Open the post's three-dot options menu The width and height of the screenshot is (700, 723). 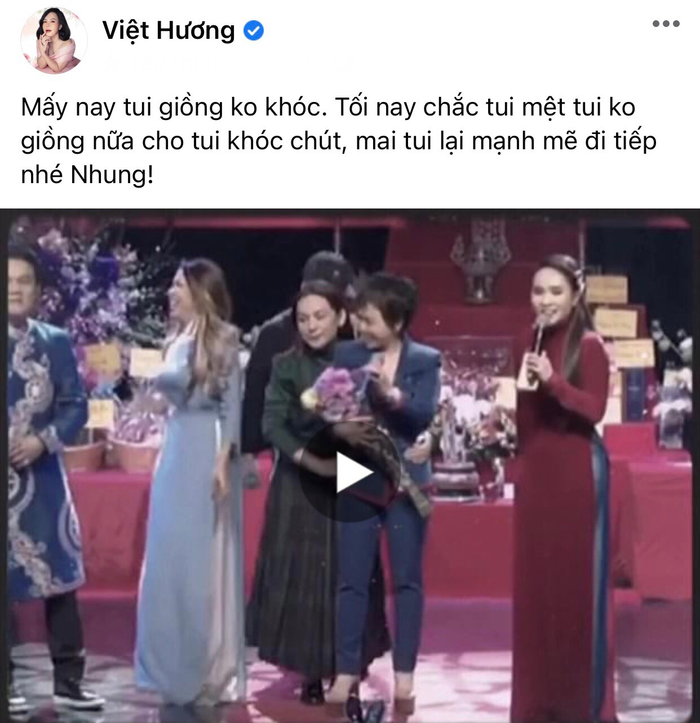pos(664,24)
